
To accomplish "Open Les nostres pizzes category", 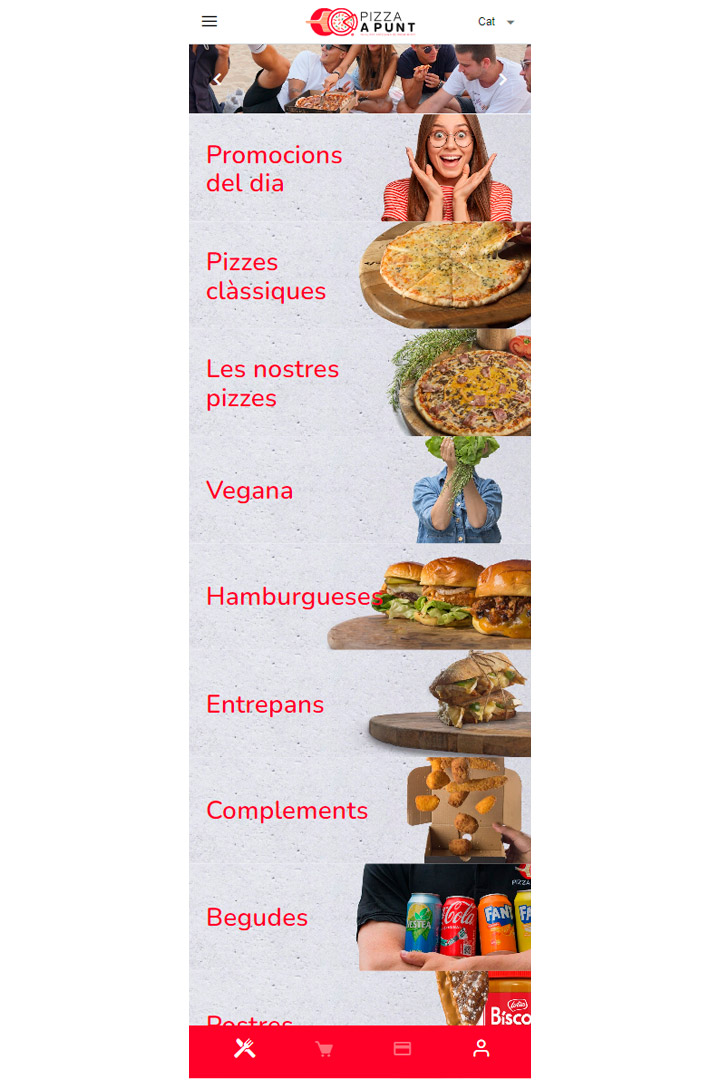I will coord(359,383).
